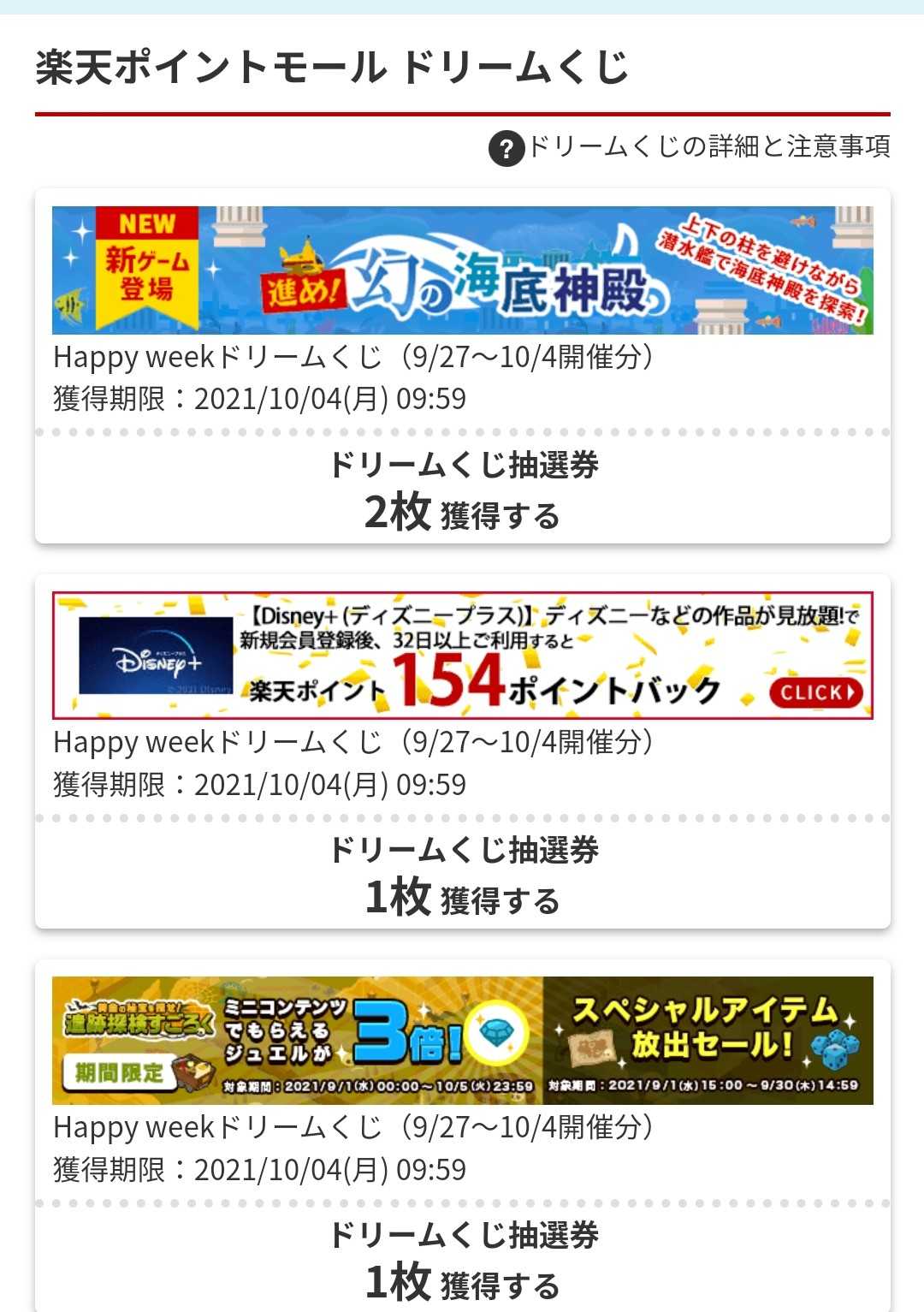Claim 1枚 under the すごろく banner

(462, 1262)
